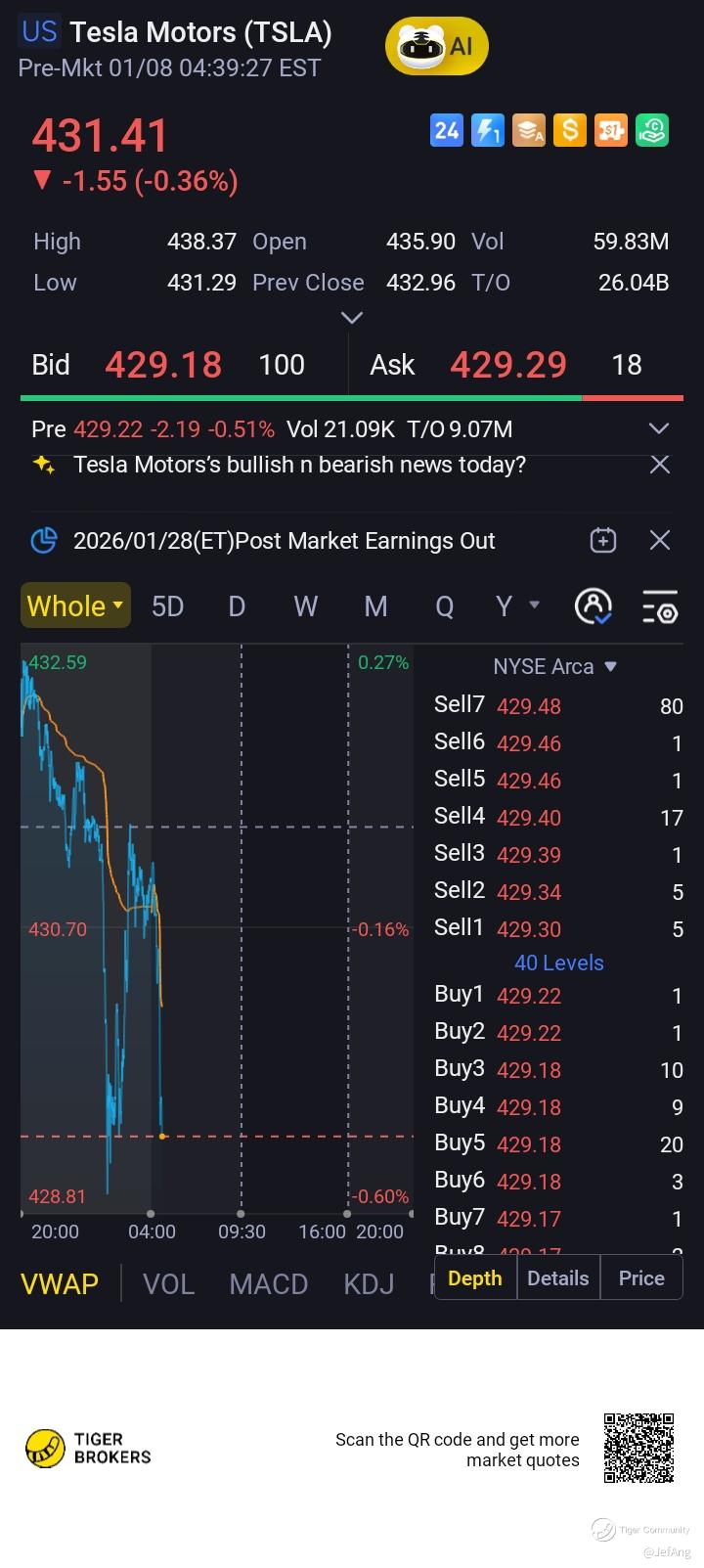
Task: Select the Q quarterly chart
Action: click(444, 606)
